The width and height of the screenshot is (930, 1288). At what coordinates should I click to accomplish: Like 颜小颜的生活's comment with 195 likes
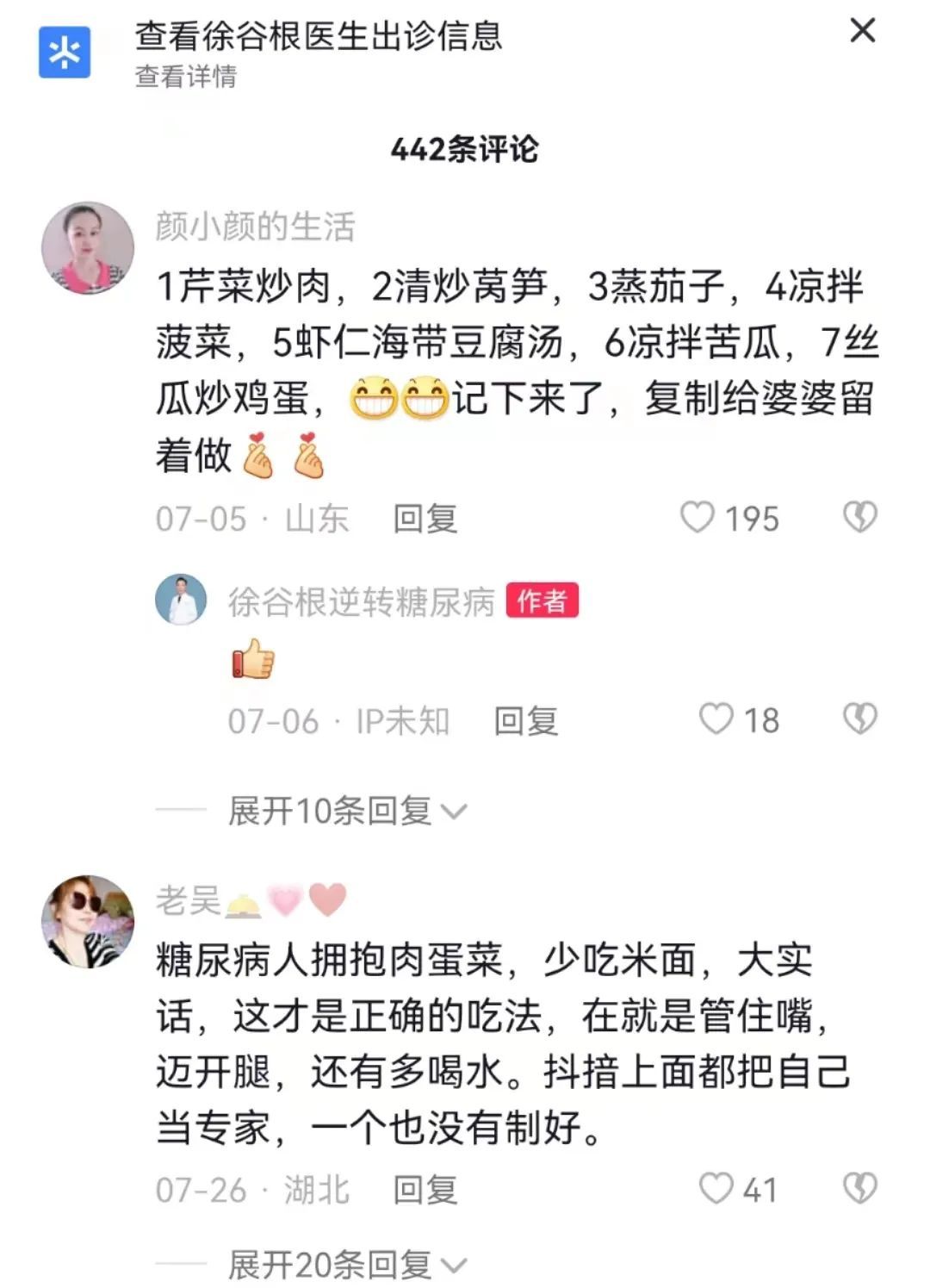click(x=697, y=518)
